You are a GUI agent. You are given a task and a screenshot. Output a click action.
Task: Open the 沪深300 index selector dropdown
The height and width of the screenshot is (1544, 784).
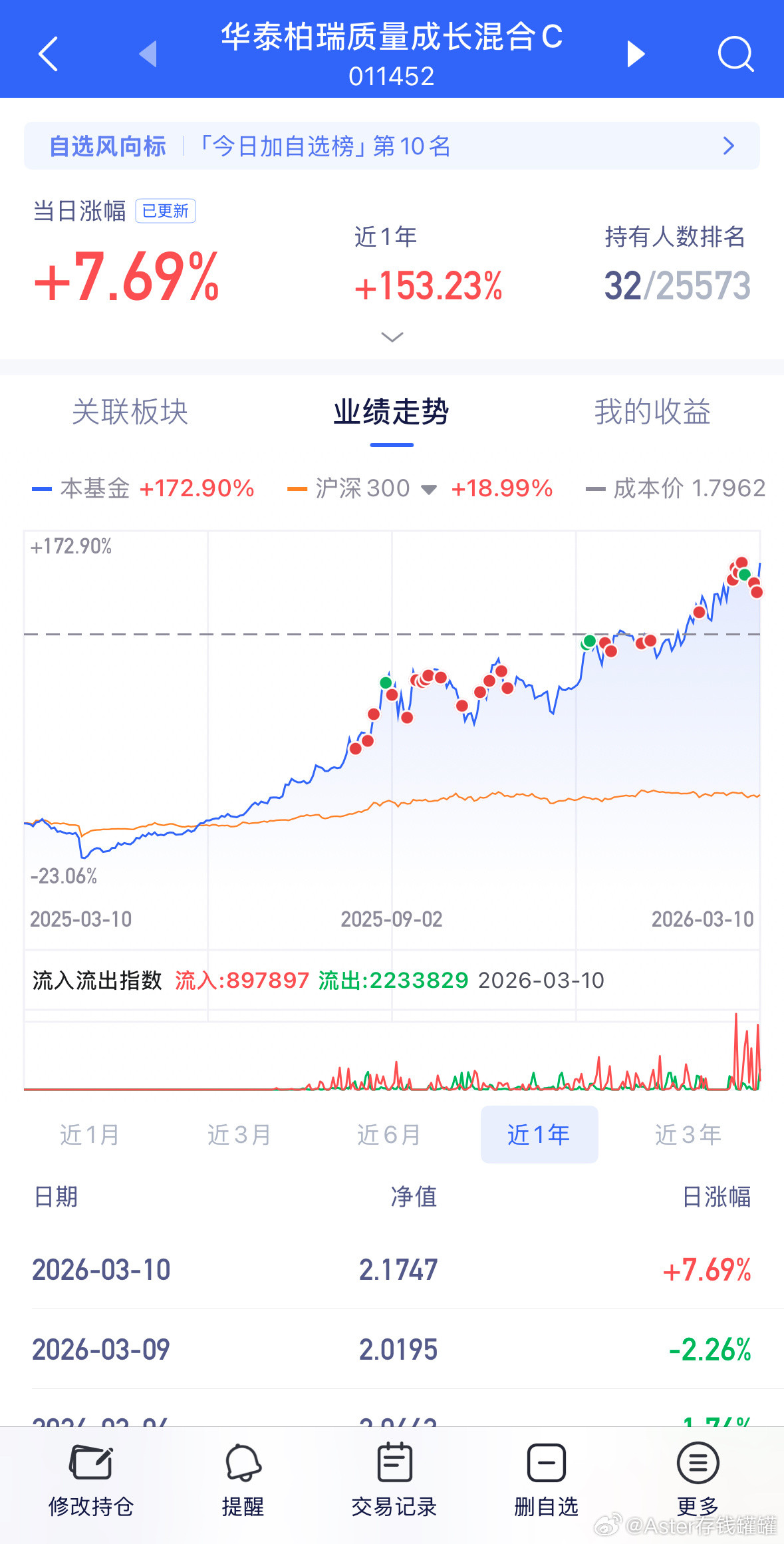click(428, 489)
